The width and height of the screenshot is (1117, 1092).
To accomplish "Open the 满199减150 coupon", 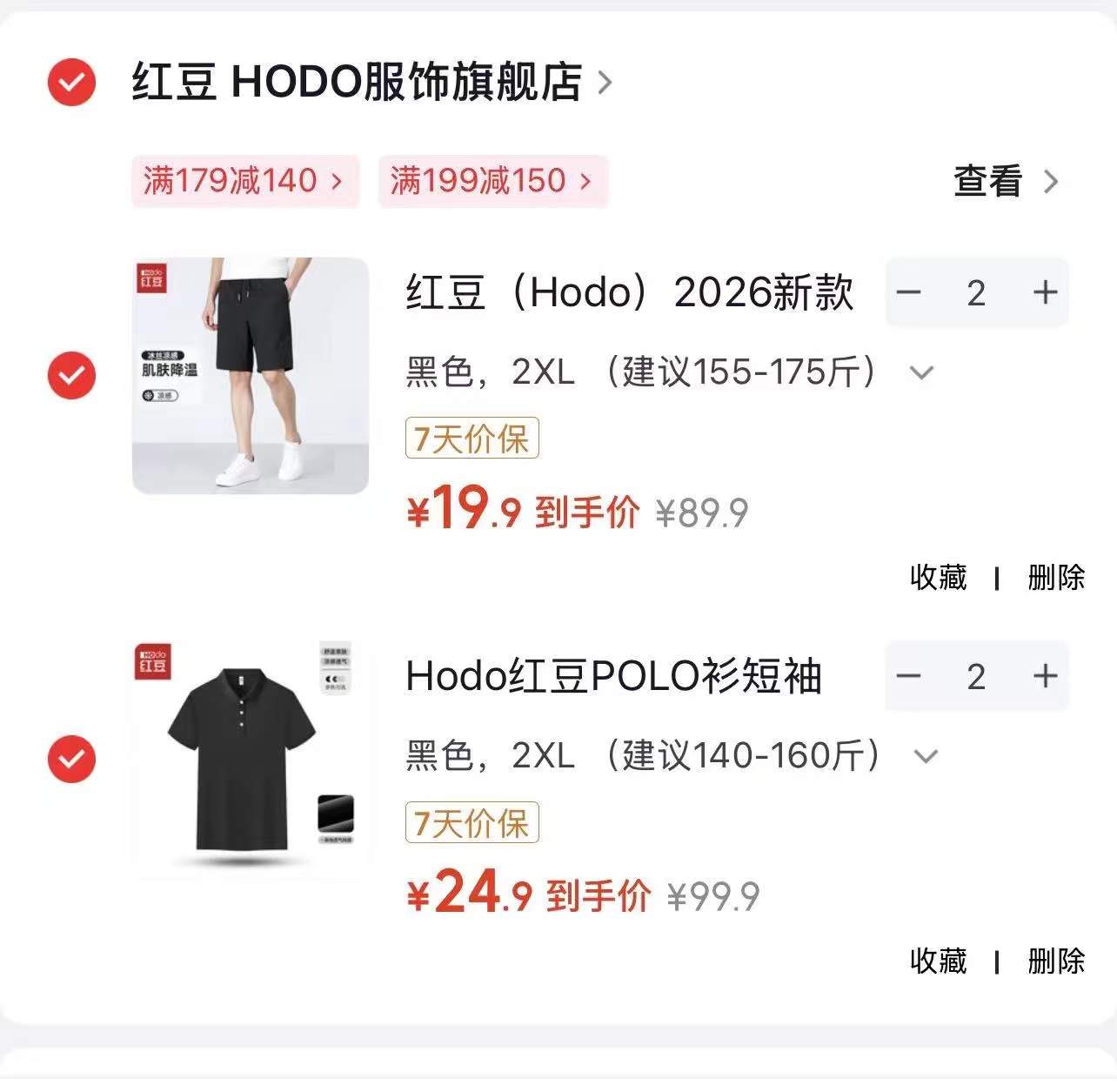I will coord(492,181).
